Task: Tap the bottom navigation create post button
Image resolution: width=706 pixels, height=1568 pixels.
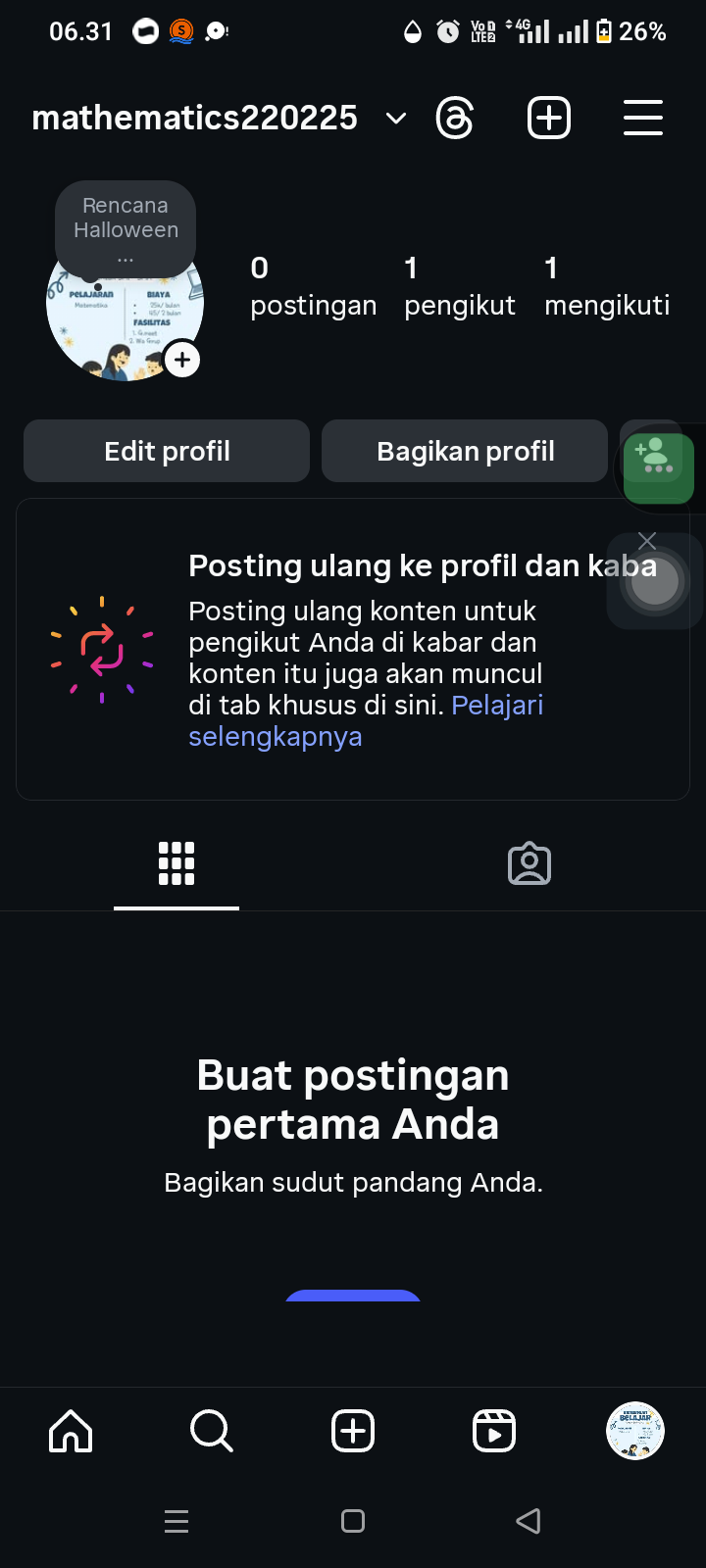Action: pos(353,1431)
